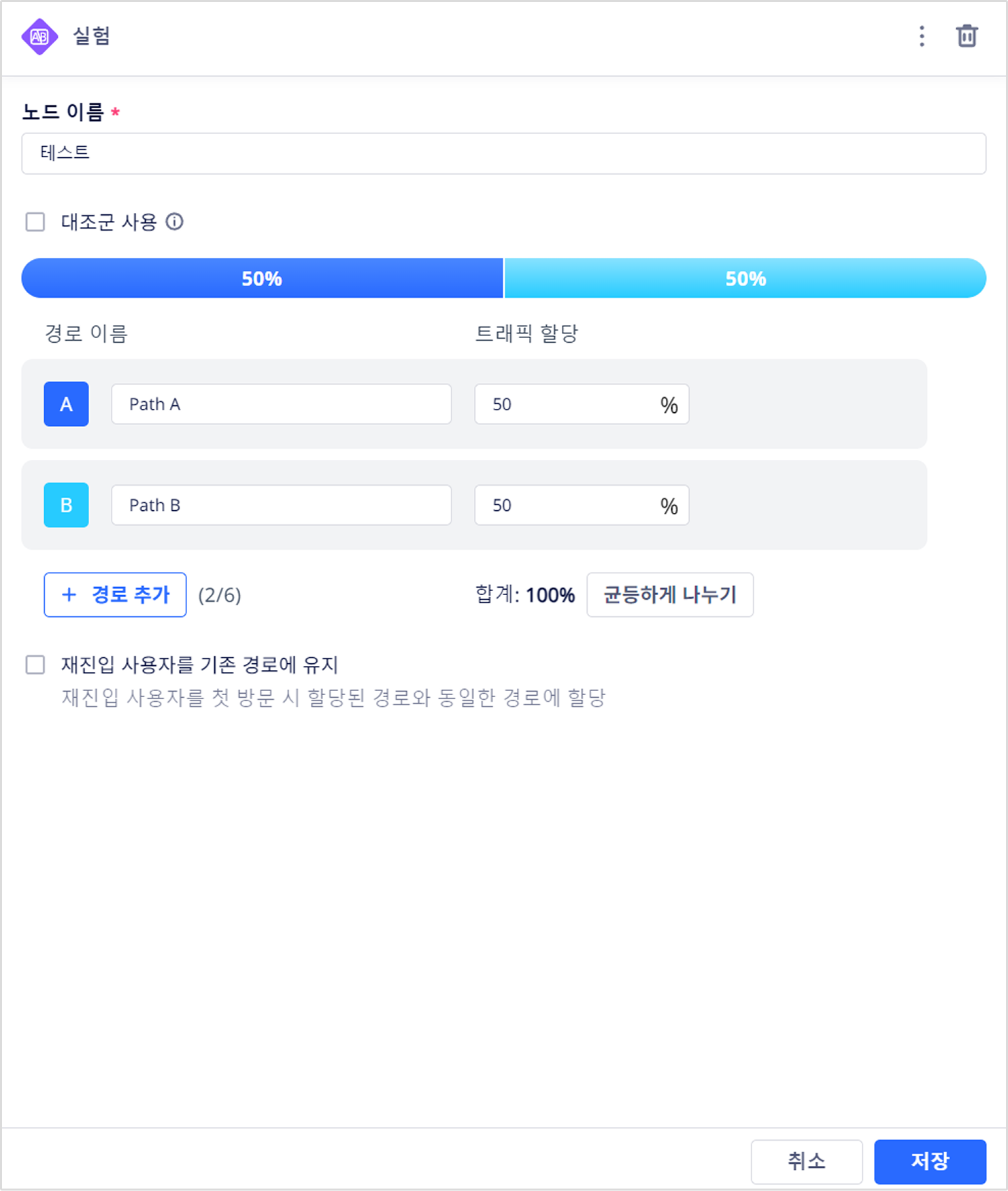
Task: Delete the node with the trash icon
Action: (x=967, y=36)
